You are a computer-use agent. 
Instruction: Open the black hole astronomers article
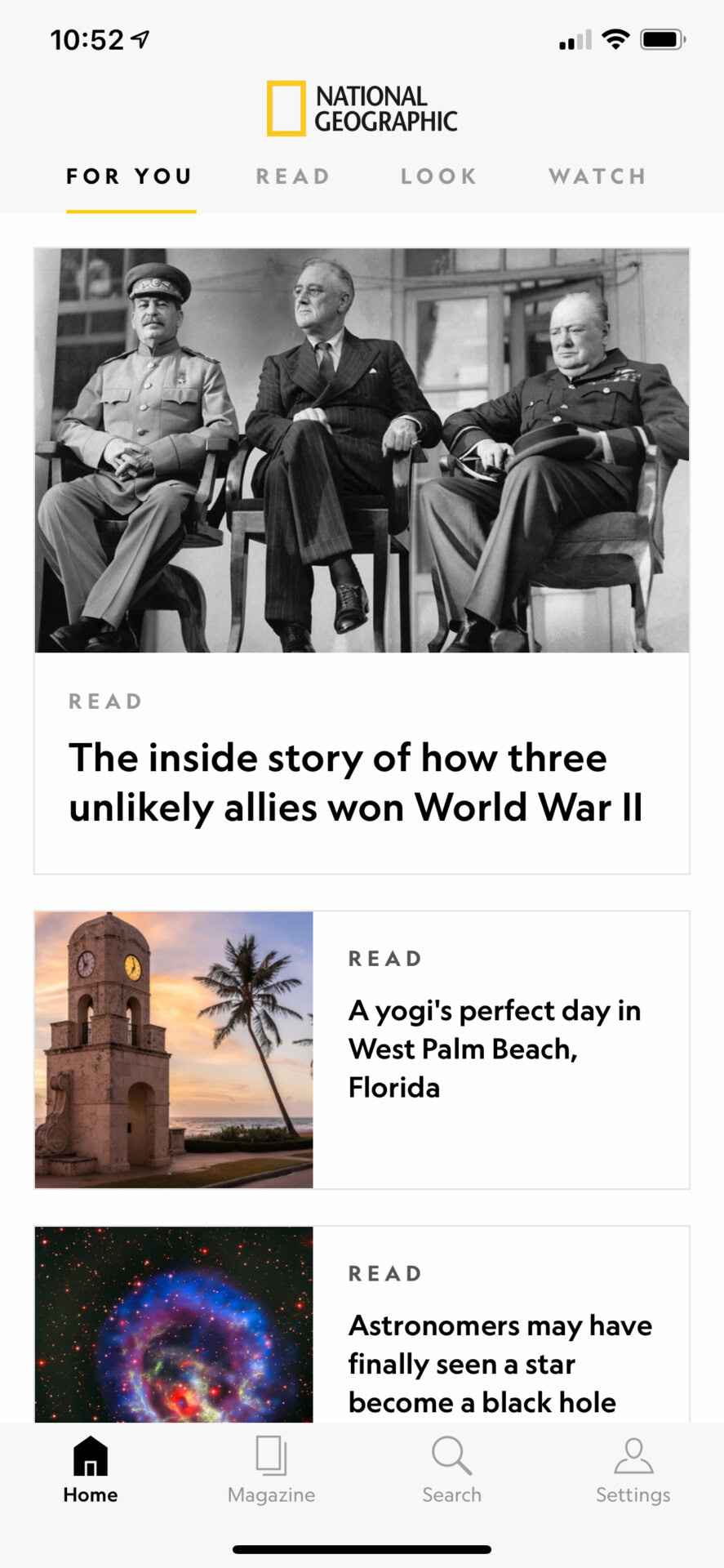click(500, 1362)
